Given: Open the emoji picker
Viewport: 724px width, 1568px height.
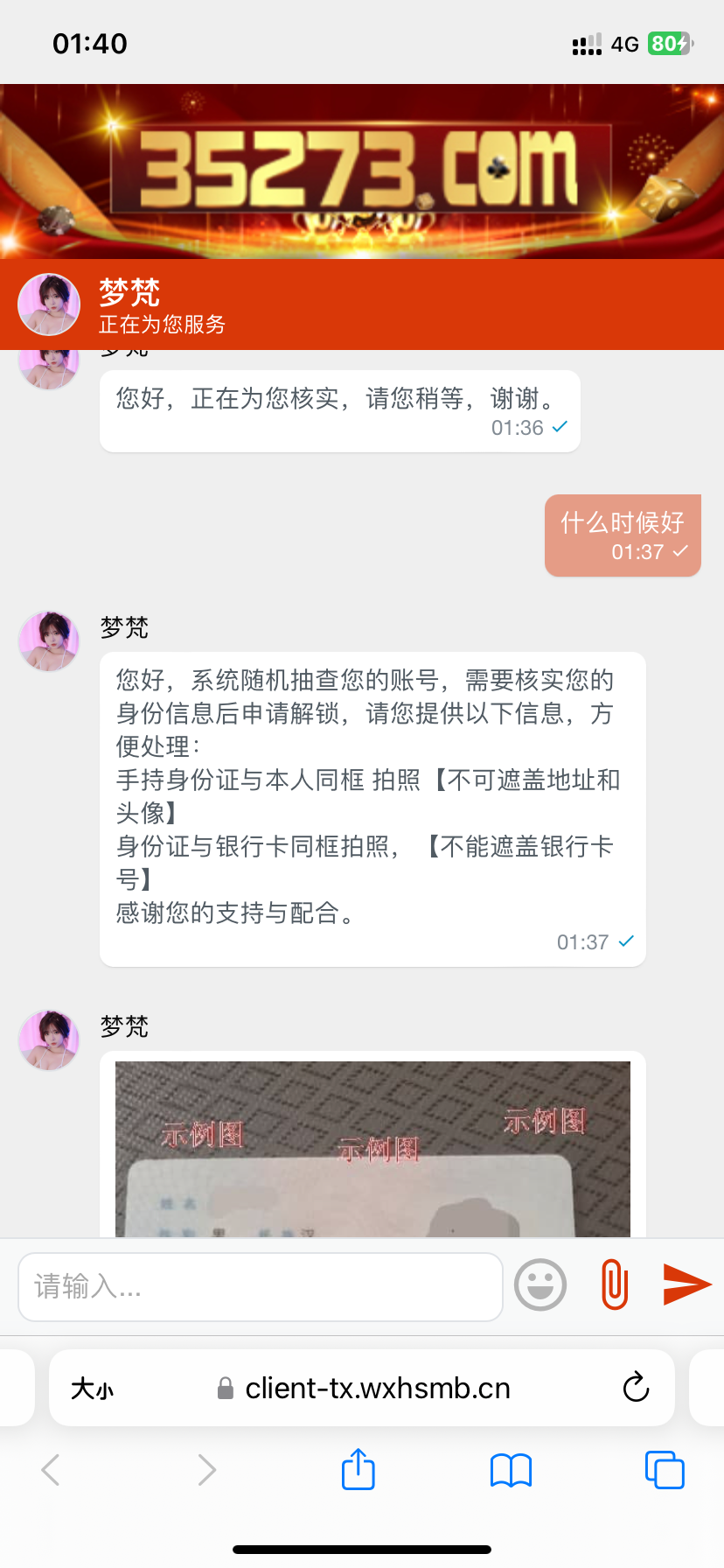Looking at the screenshot, I should point(540,1284).
